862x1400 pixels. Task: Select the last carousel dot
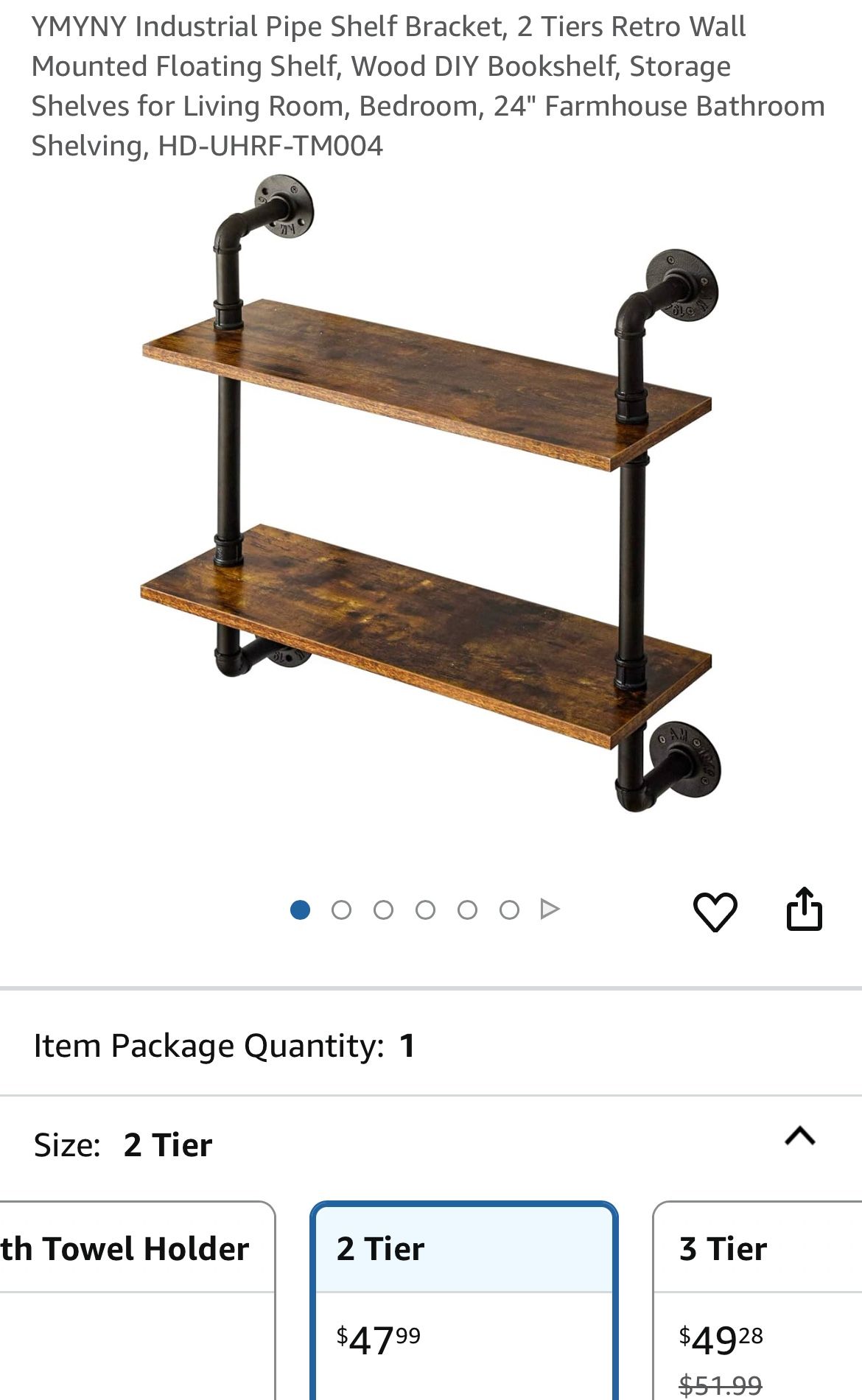click(508, 910)
